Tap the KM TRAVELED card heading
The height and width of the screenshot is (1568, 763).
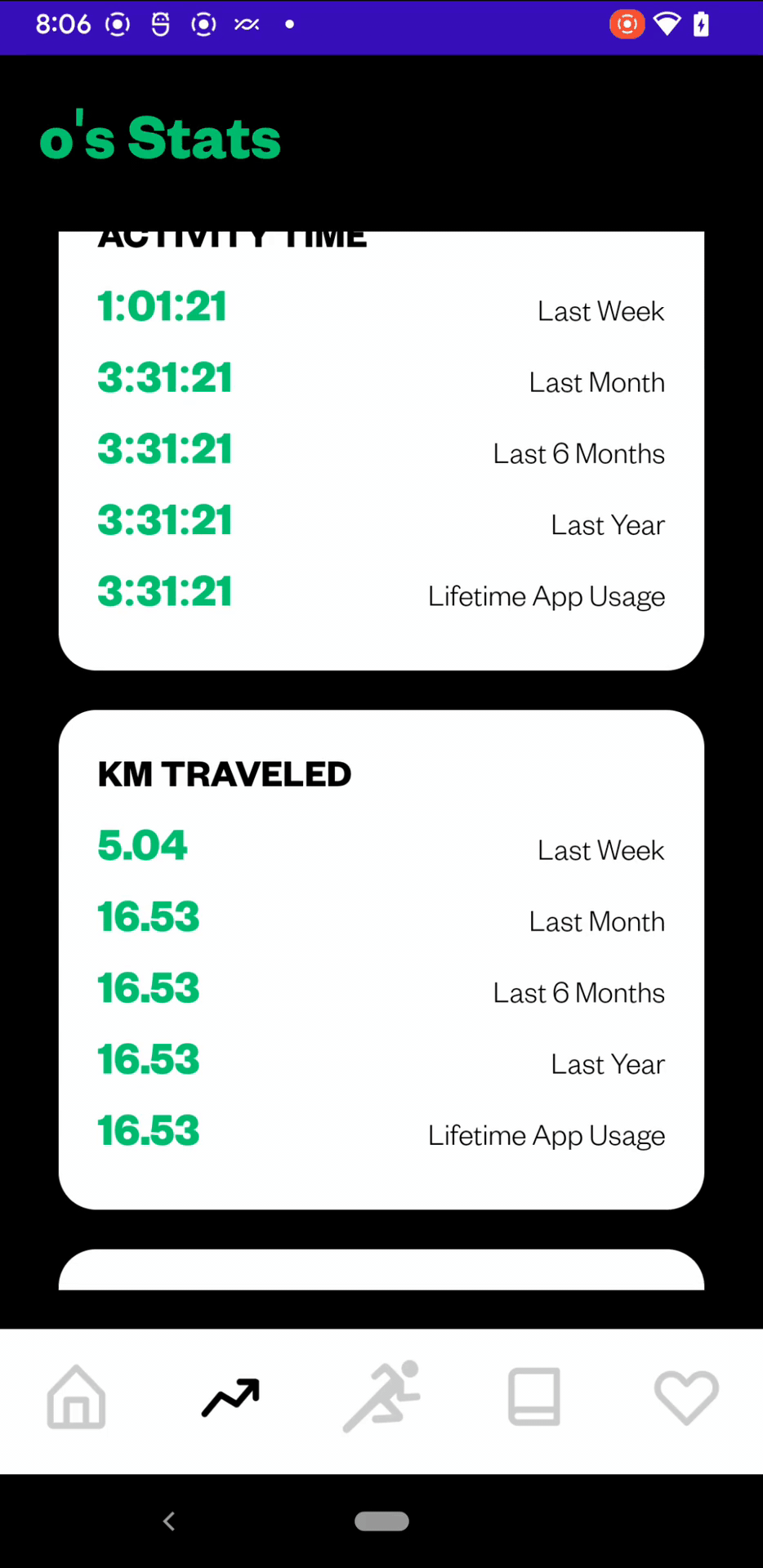(x=224, y=774)
